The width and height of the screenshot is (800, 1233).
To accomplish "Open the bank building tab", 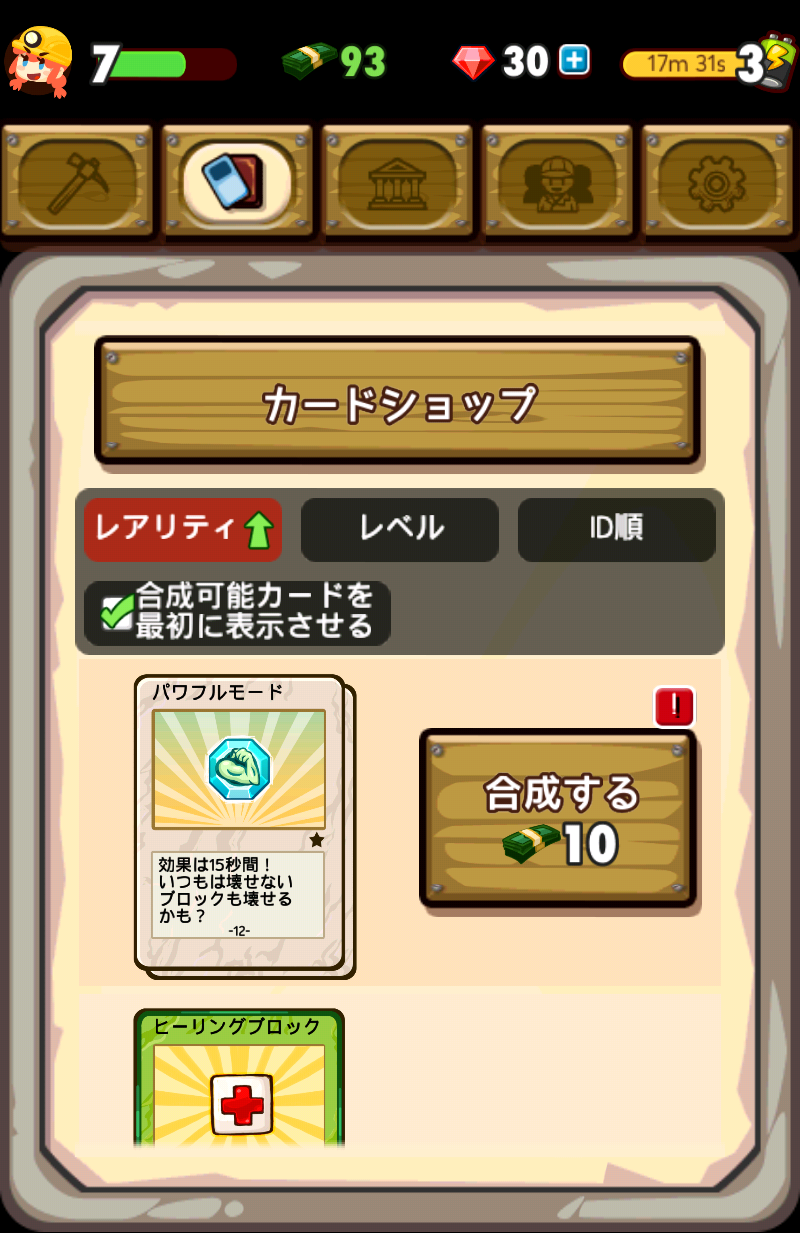I will pos(397,181).
